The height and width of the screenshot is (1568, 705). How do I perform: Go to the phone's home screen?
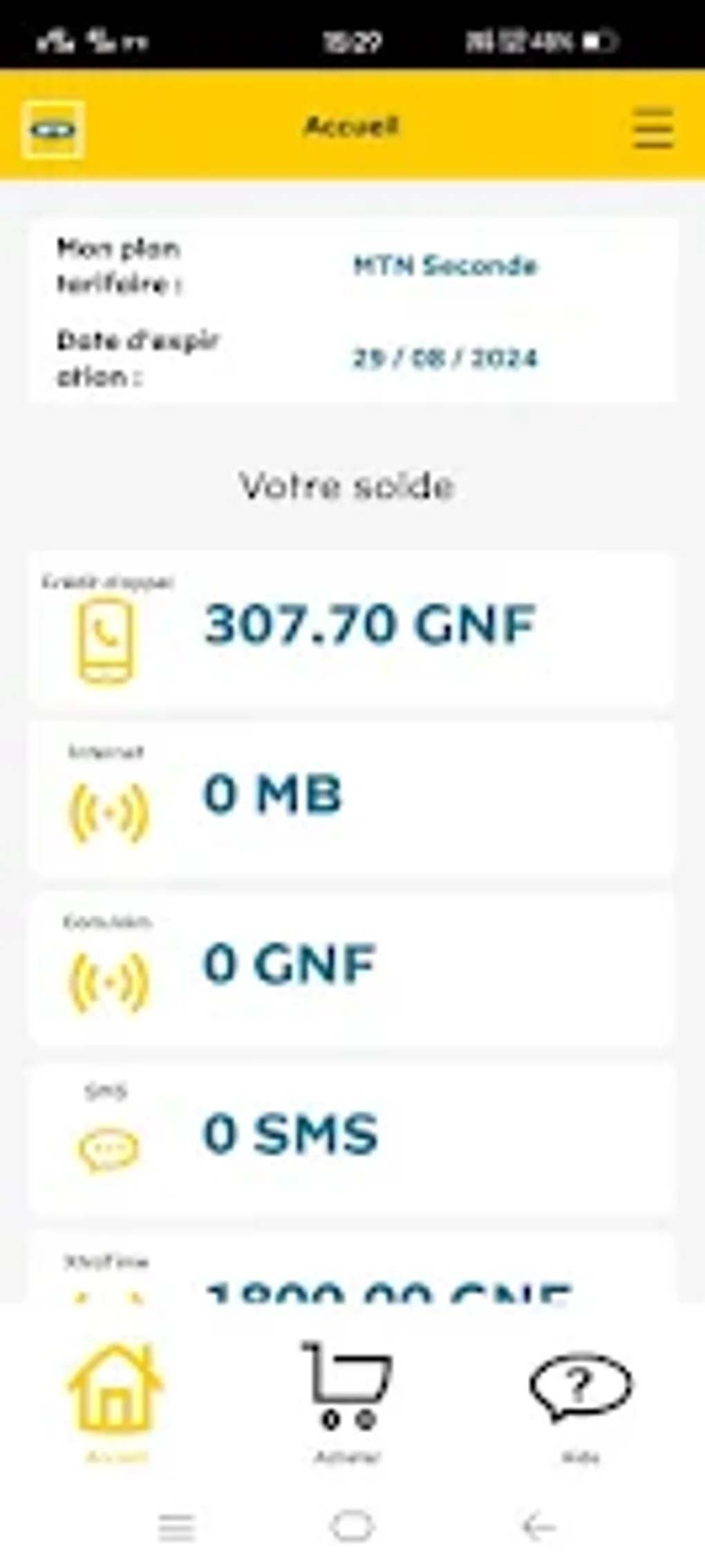pos(352,1527)
